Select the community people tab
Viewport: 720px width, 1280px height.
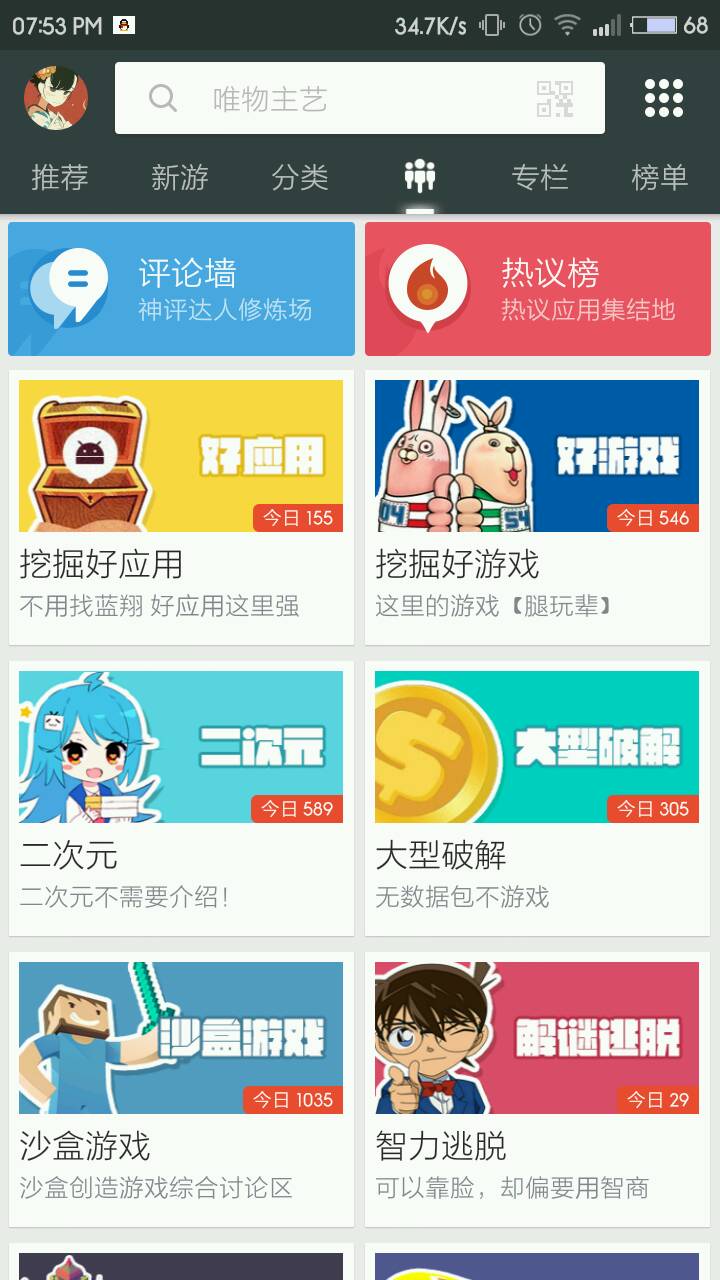point(420,177)
